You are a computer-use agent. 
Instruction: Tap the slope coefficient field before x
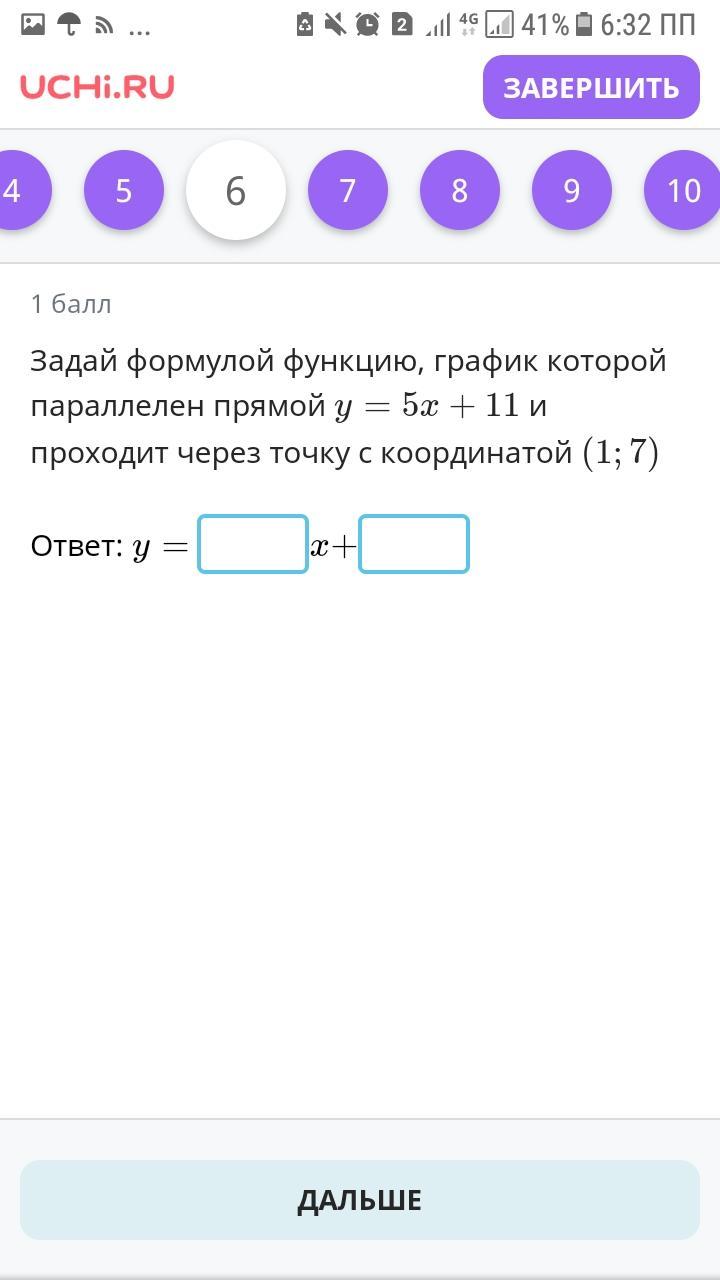coord(253,544)
